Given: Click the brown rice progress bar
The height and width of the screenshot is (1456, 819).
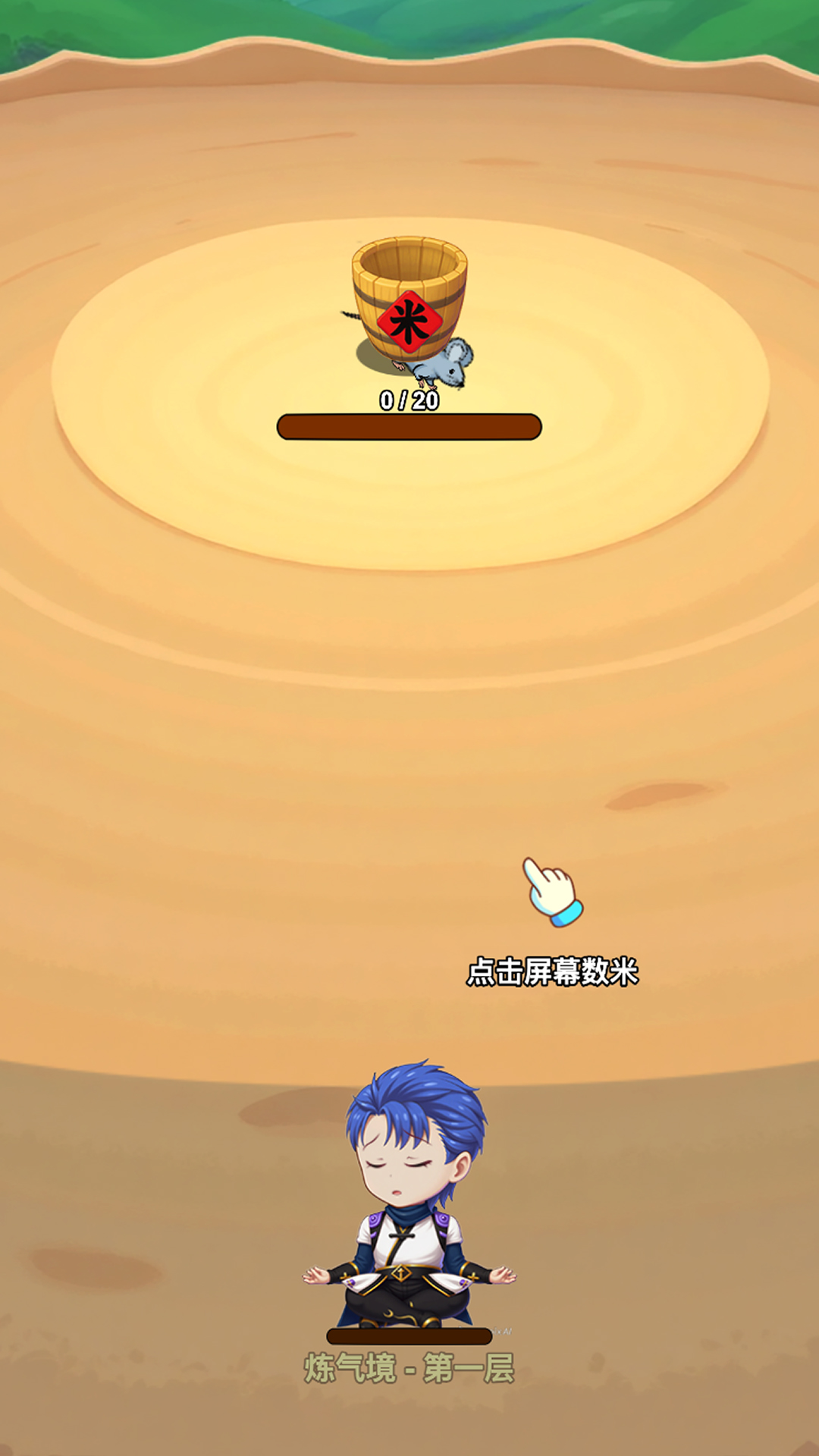Looking at the screenshot, I should (x=409, y=426).
